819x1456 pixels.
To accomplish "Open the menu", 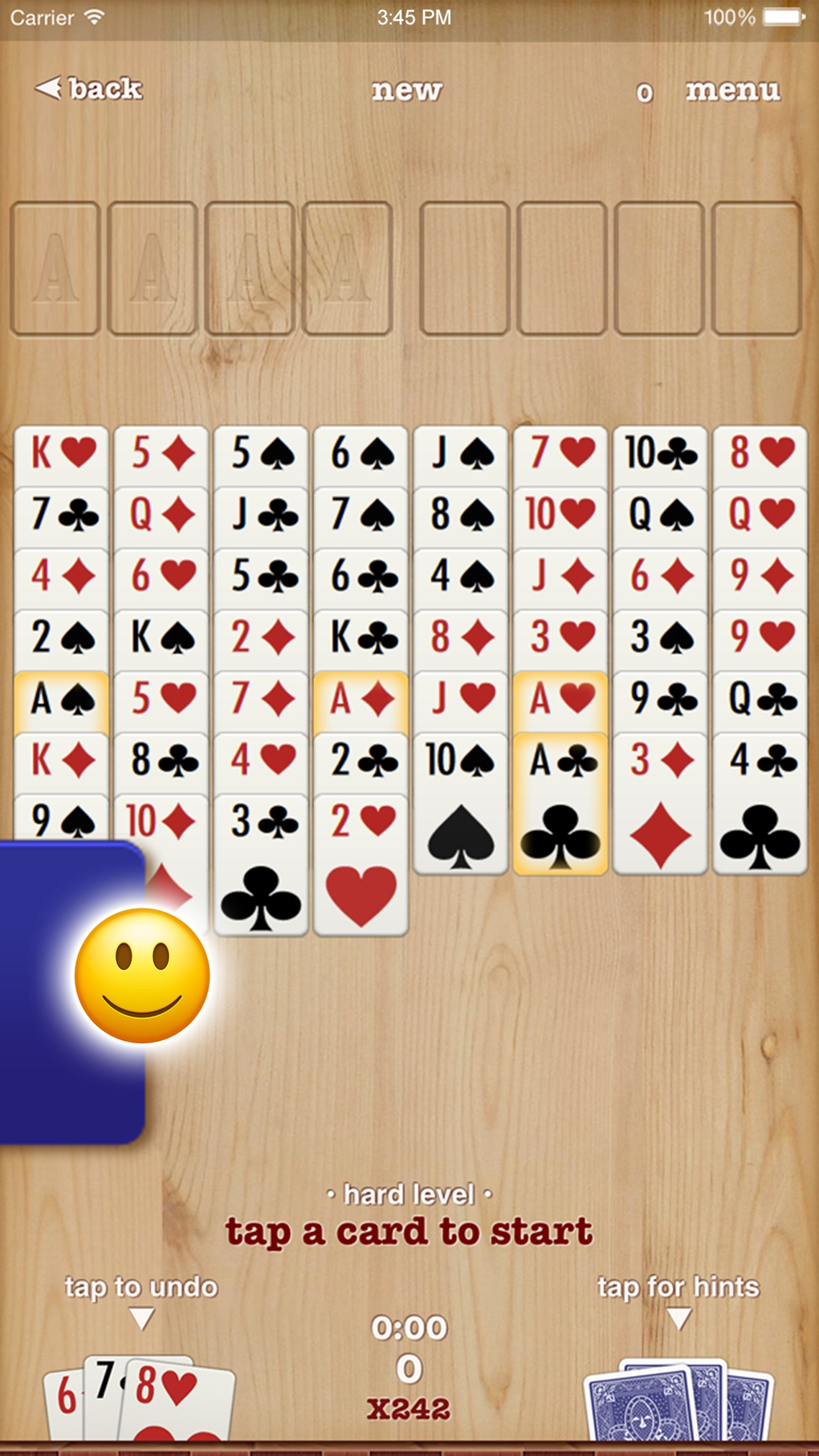I will [733, 91].
